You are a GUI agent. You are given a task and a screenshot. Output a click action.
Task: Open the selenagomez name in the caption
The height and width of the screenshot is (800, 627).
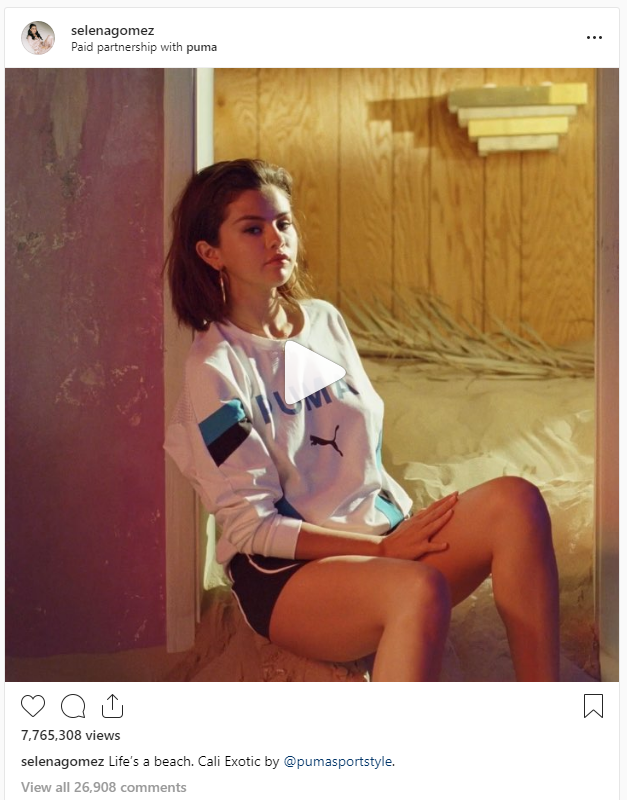pyautogui.click(x=62, y=762)
